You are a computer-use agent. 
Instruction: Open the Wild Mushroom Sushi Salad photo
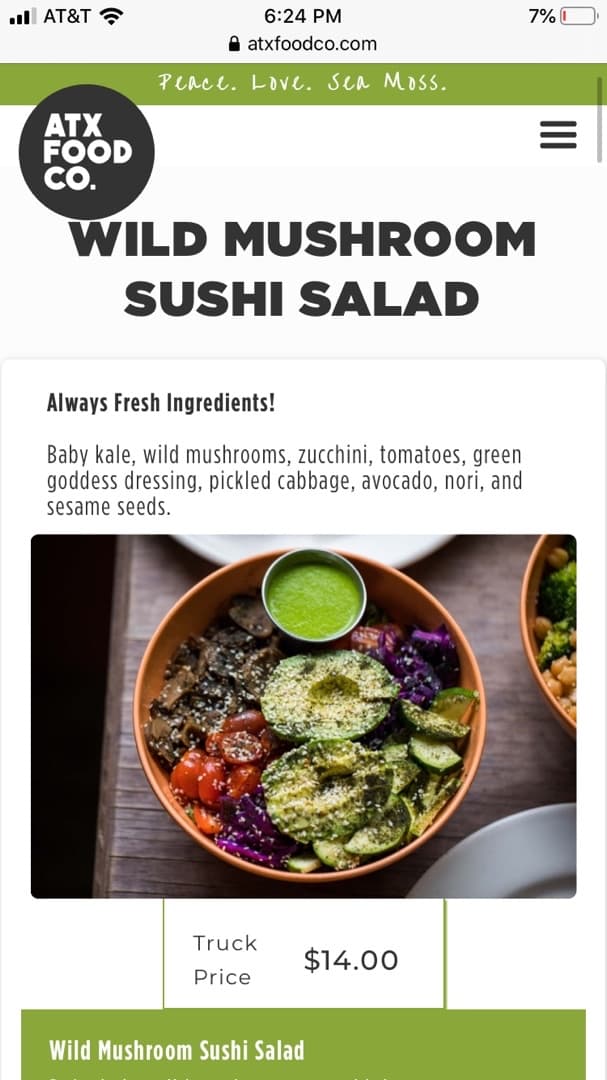pyautogui.click(x=303, y=716)
